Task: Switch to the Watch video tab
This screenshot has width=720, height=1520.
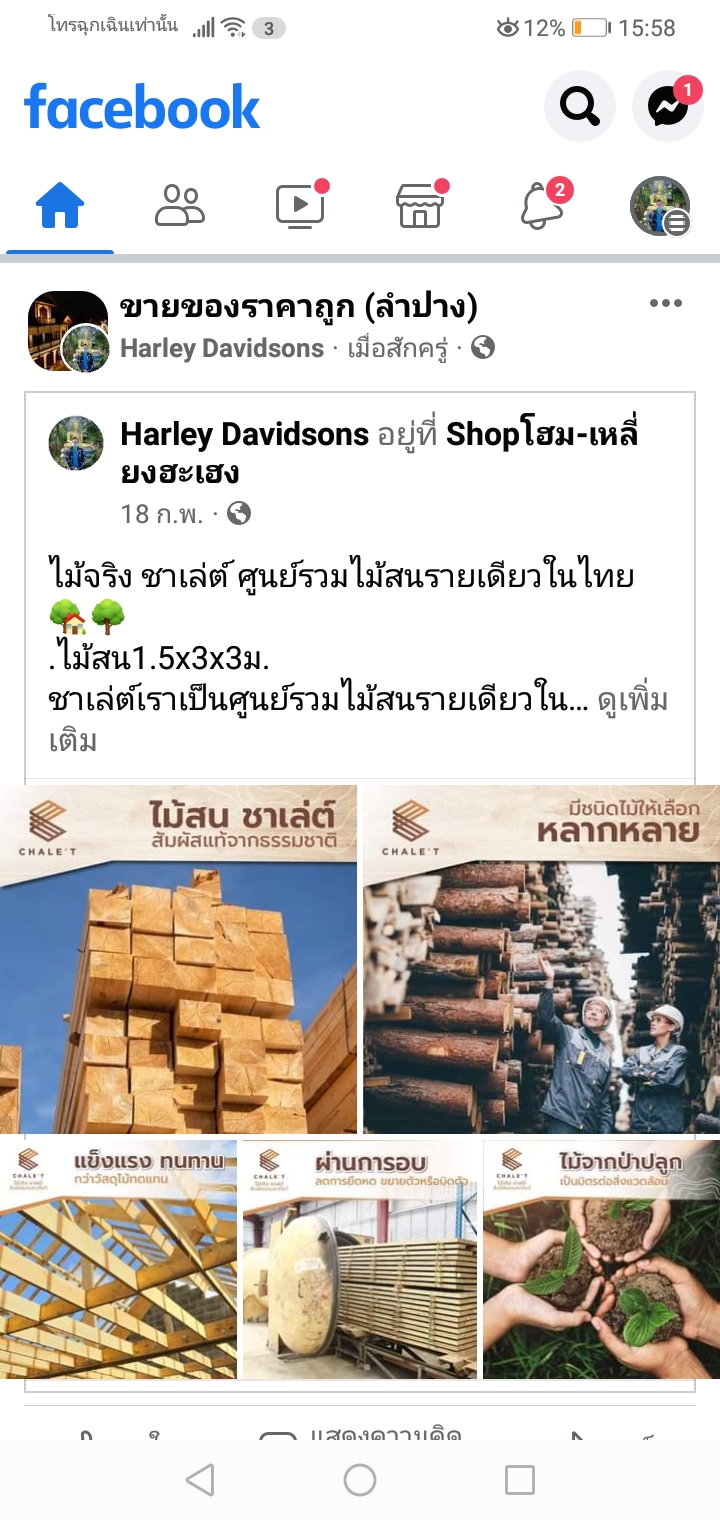Action: click(300, 206)
